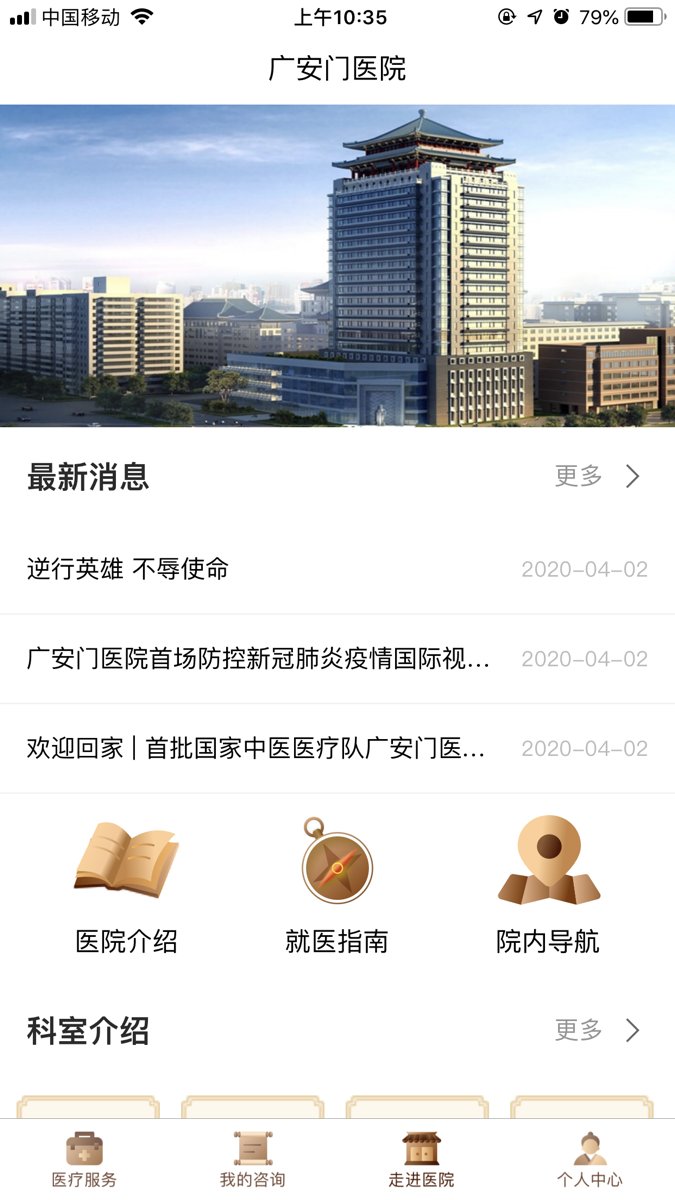View more under 科室介绍

tap(597, 1030)
